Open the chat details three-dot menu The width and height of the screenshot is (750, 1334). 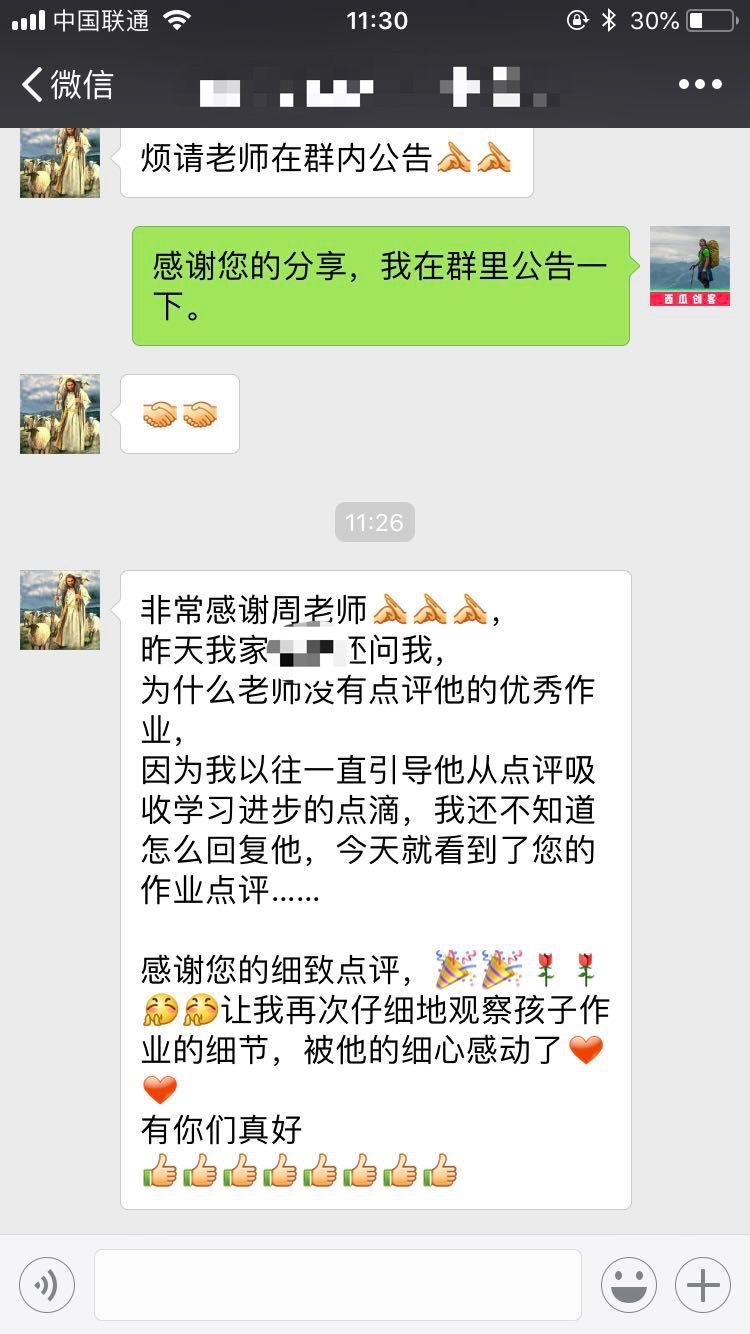(x=700, y=85)
